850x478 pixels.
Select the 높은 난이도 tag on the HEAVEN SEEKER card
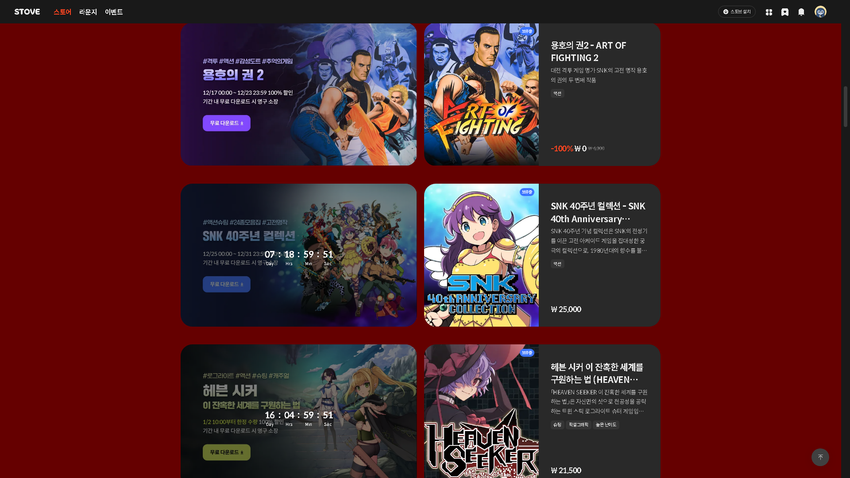(607, 424)
